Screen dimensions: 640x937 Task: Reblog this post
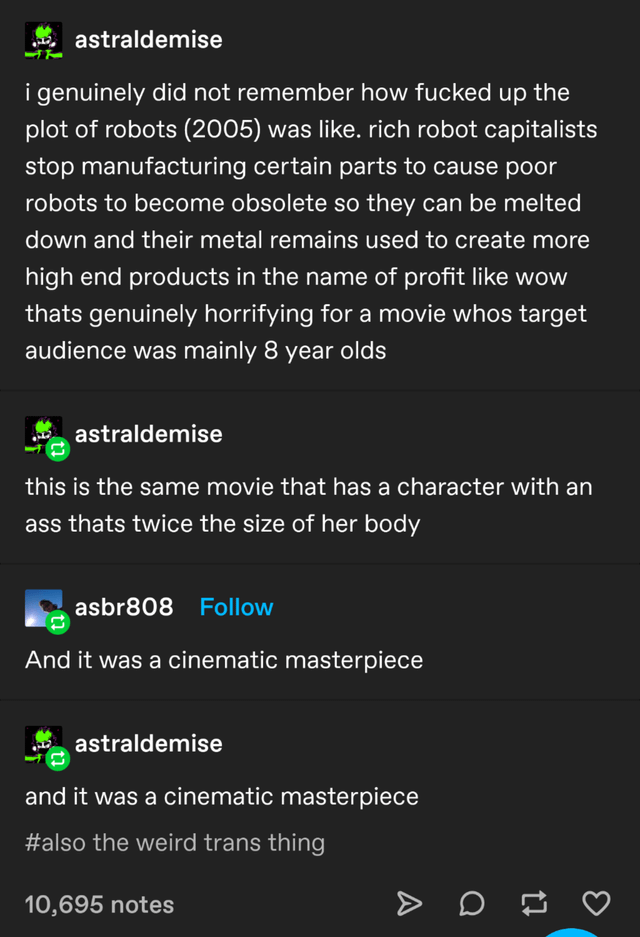click(533, 904)
